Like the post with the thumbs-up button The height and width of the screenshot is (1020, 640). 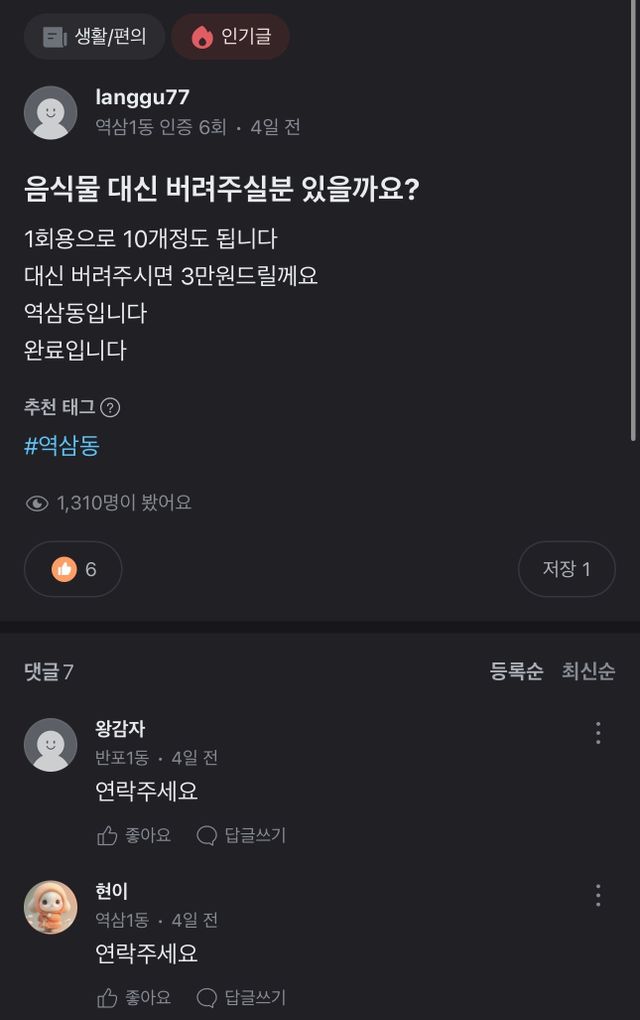coord(73,569)
